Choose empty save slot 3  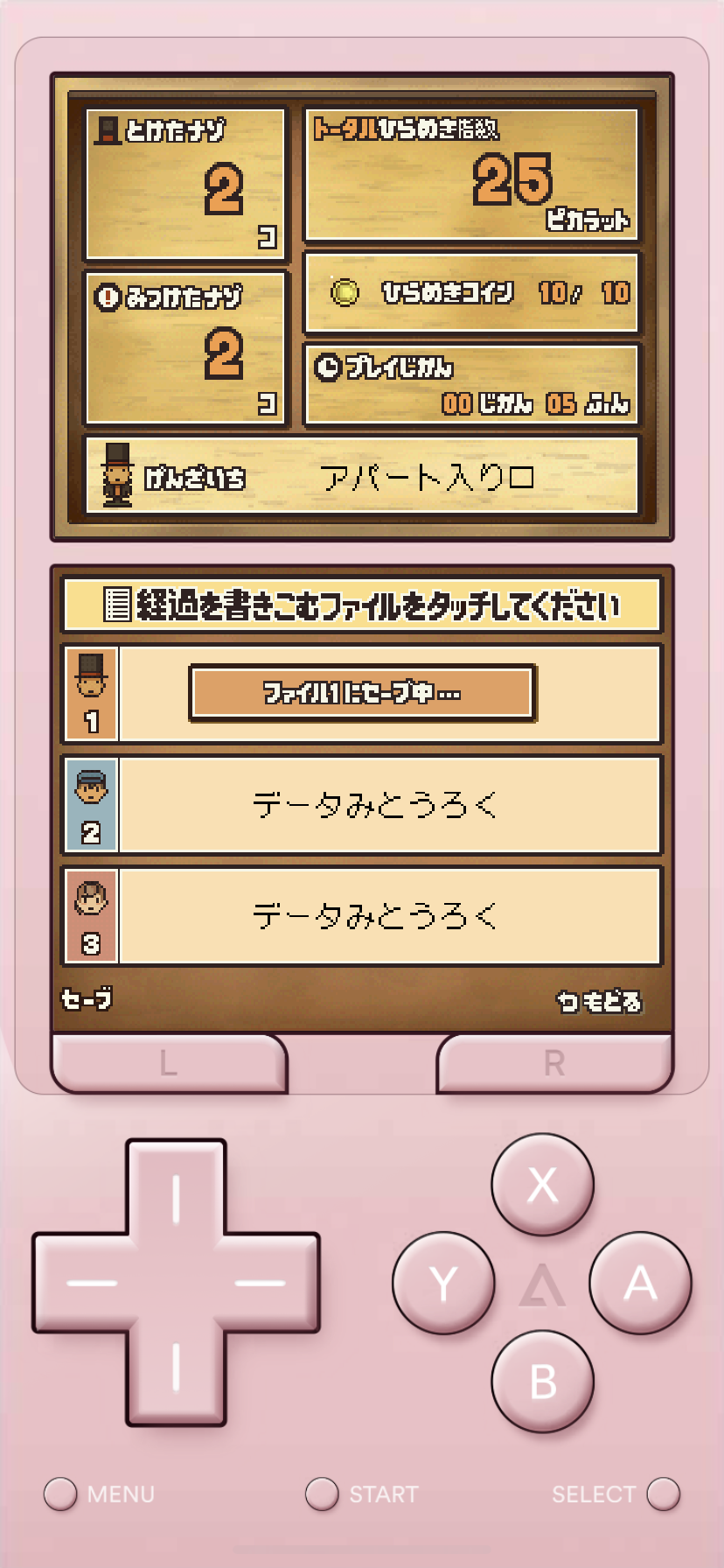click(x=362, y=916)
